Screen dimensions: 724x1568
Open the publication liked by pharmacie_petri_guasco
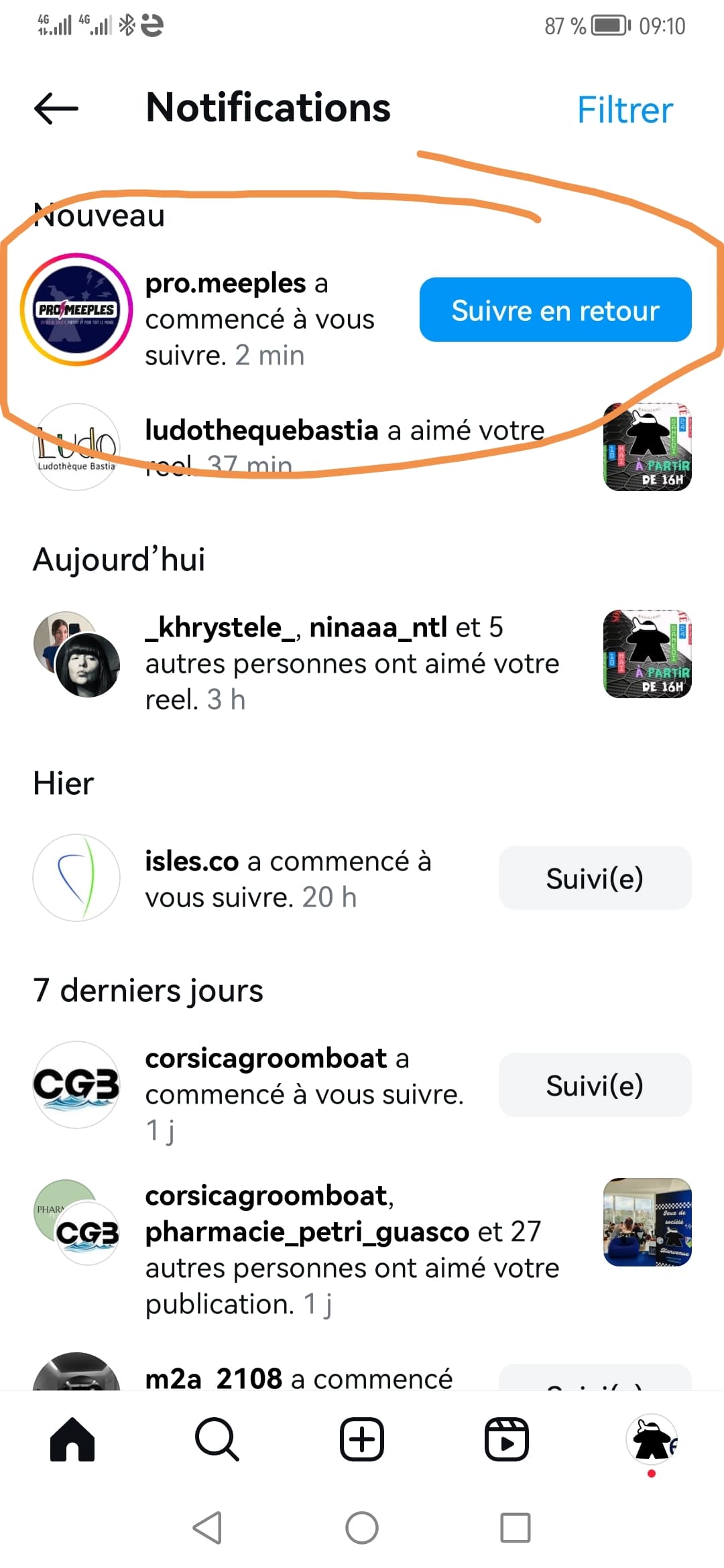pyautogui.click(x=647, y=1222)
